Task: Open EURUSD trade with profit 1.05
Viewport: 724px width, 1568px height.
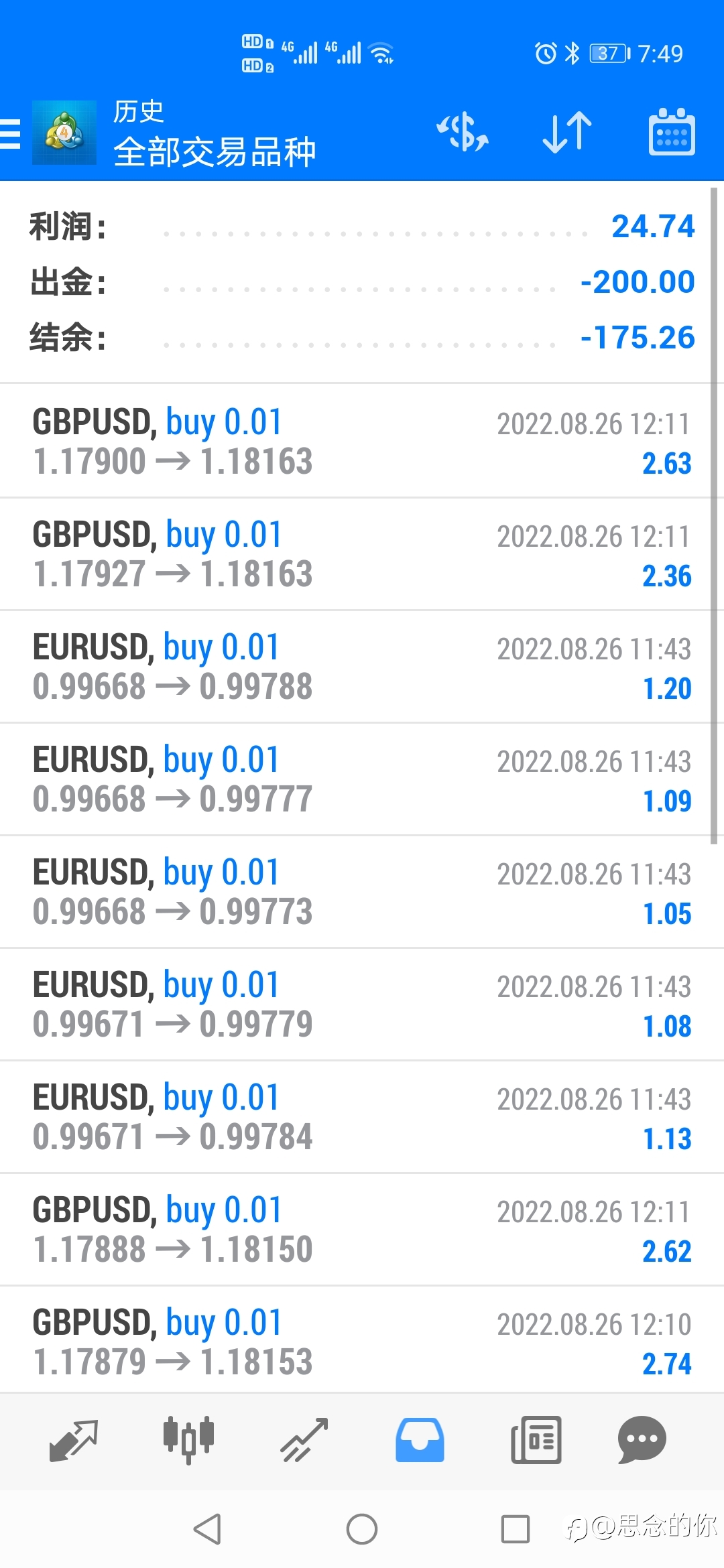Action: click(362, 891)
